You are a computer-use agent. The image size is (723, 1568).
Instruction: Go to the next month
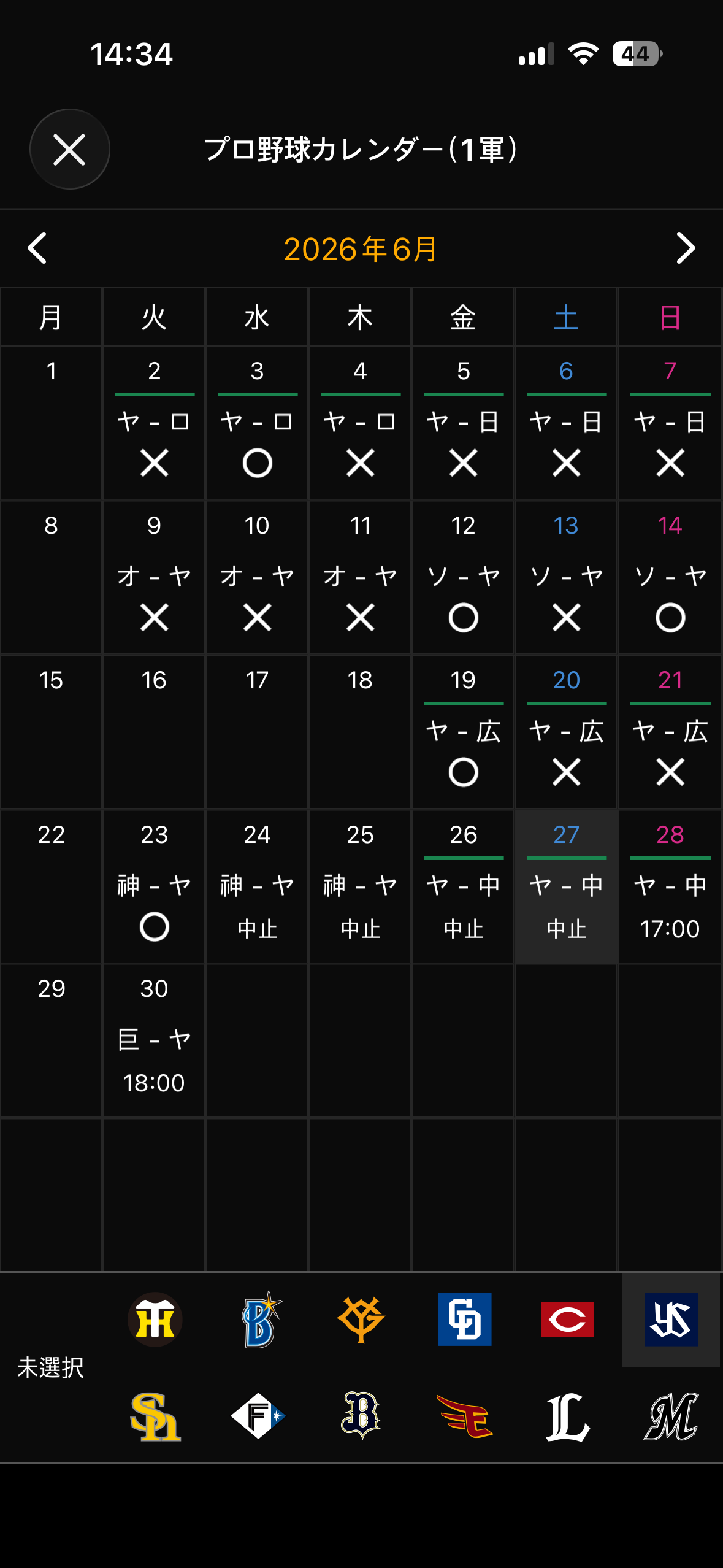685,248
